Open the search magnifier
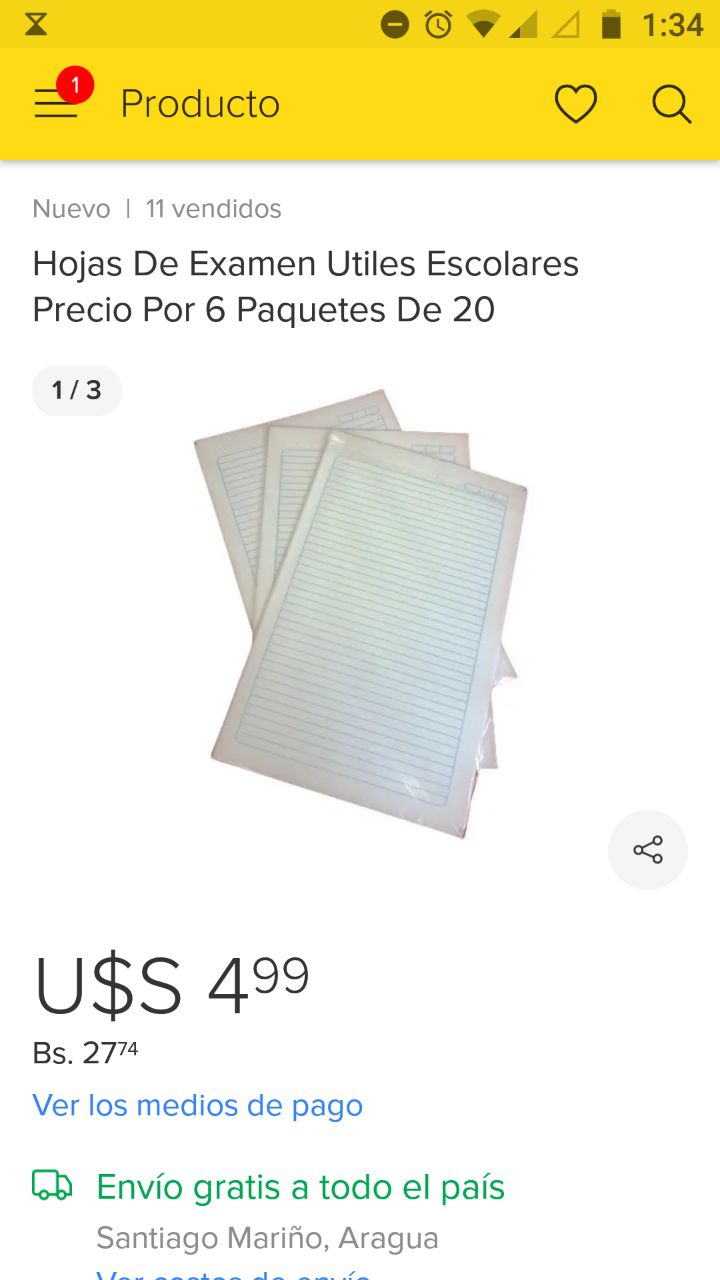The image size is (720, 1280). click(671, 104)
